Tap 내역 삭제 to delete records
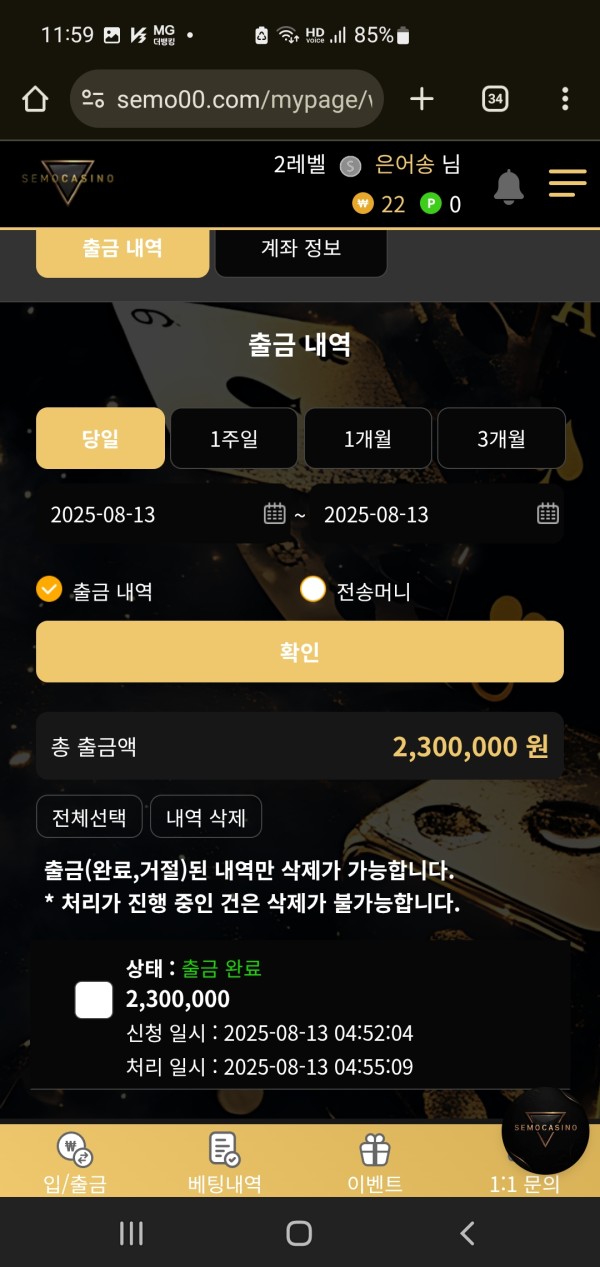600x1267 pixels. click(206, 817)
